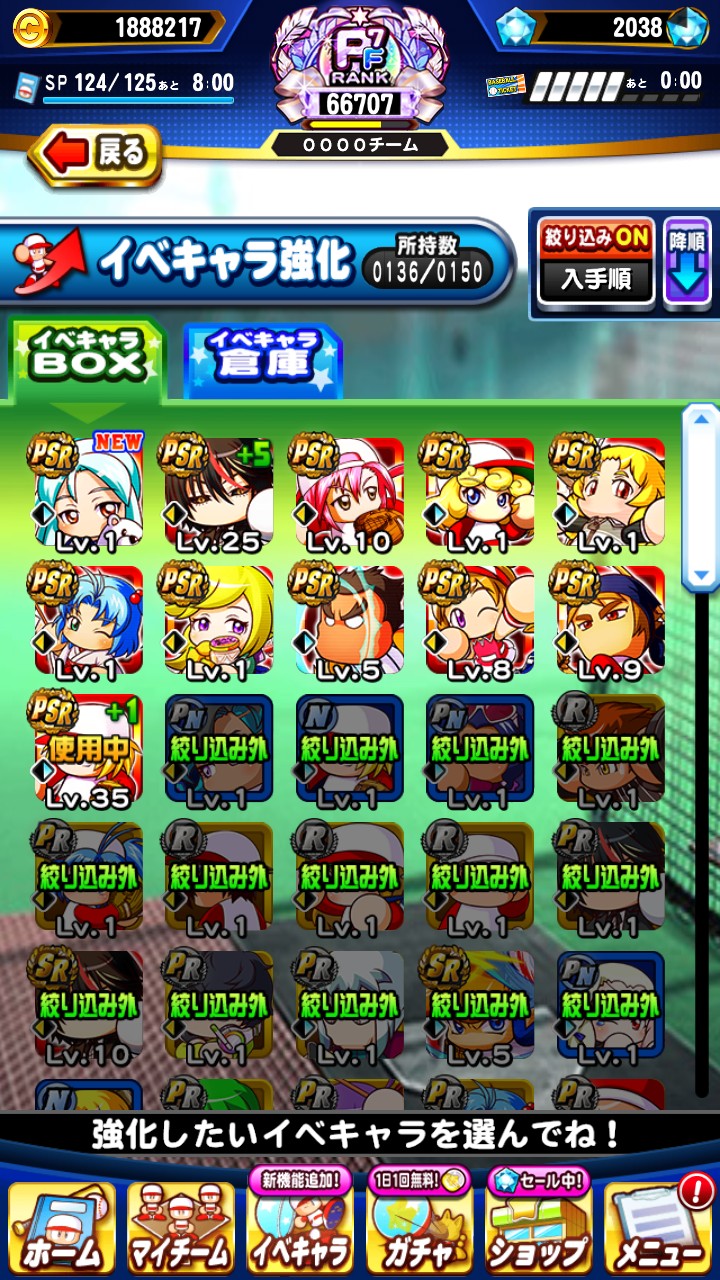720x1280 pixels.
Task: Open the マイチーム section
Action: pos(181,1238)
